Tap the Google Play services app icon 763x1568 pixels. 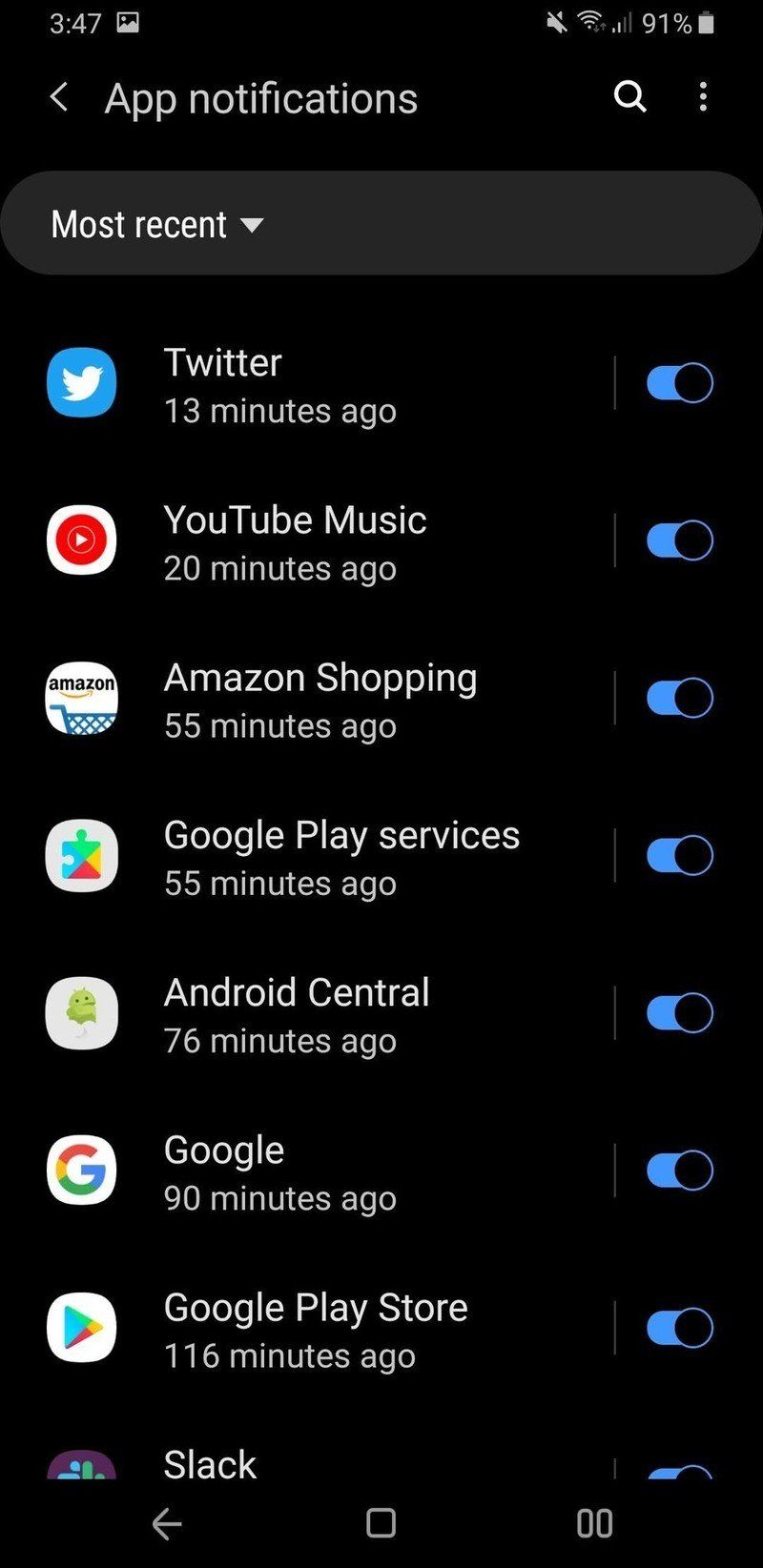pos(81,855)
